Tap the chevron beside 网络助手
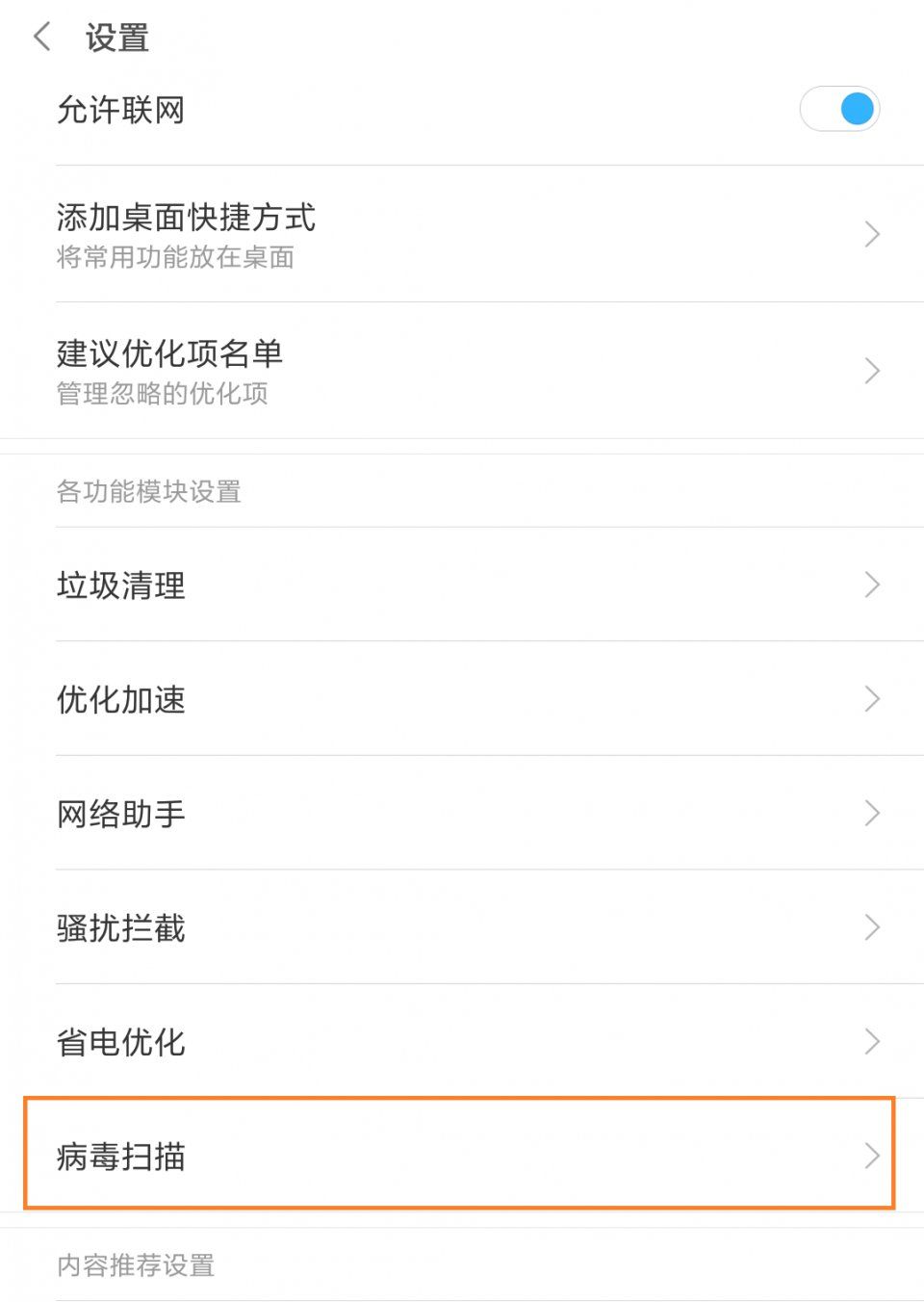This screenshot has height=1302, width=924. point(871,814)
